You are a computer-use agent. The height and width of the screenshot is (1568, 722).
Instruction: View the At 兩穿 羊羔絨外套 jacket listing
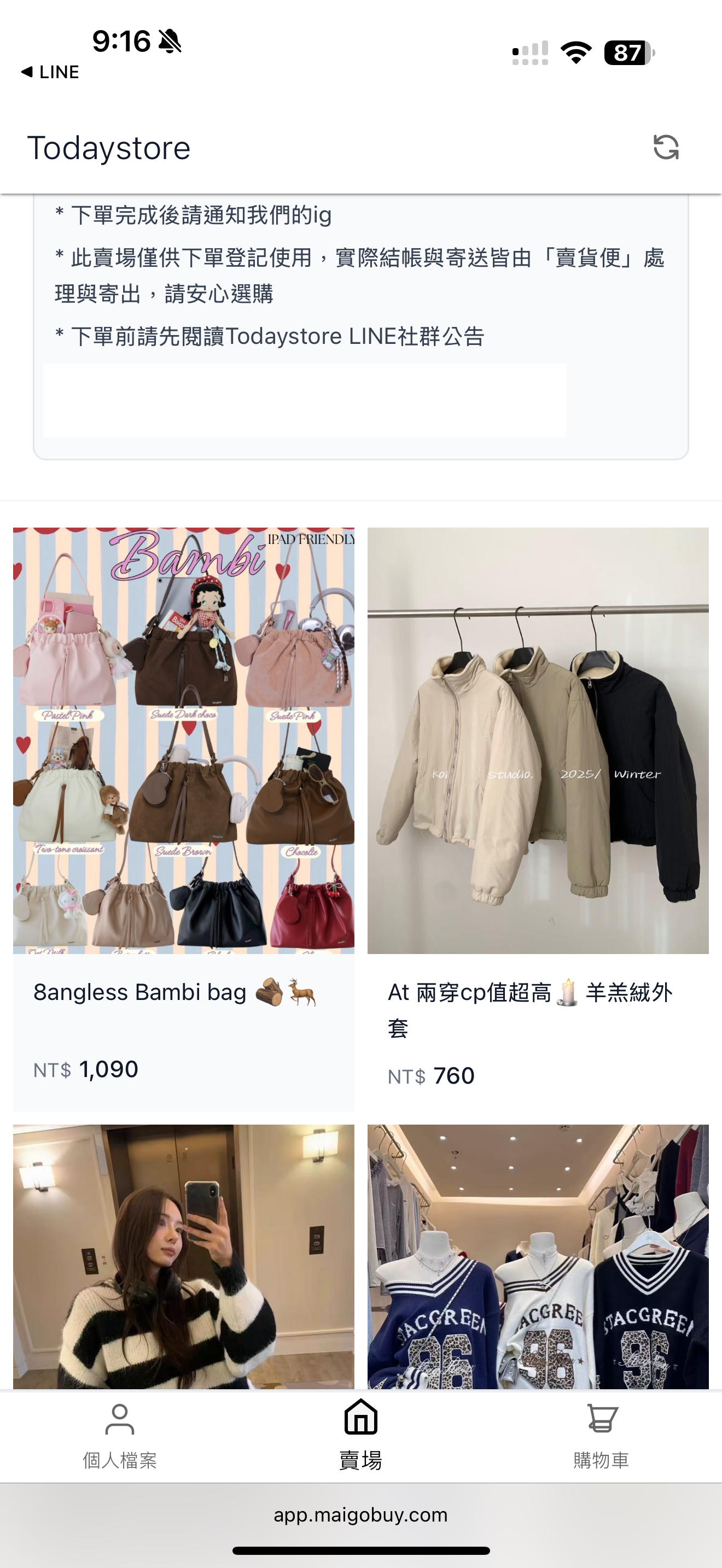tap(538, 740)
